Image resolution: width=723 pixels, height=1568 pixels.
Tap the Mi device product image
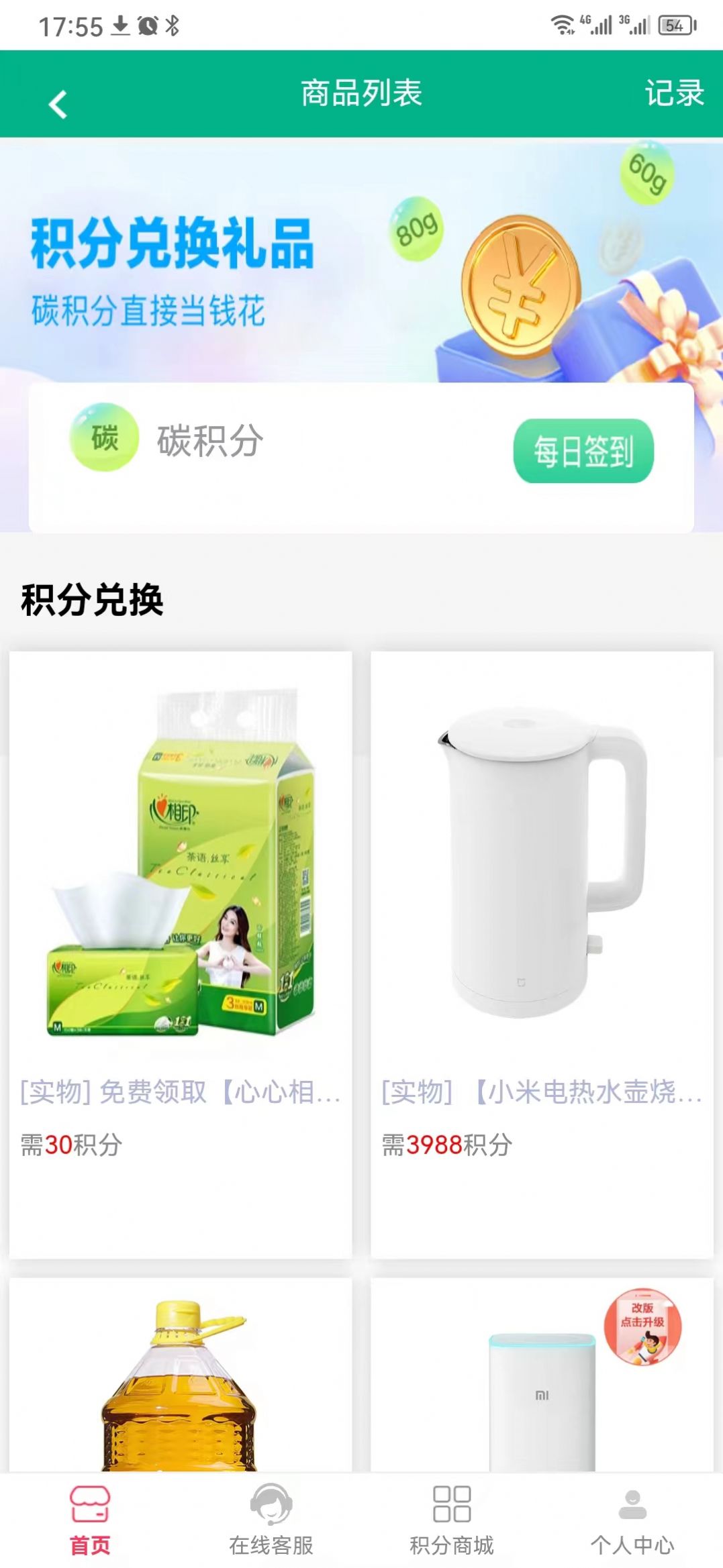pos(542,1402)
